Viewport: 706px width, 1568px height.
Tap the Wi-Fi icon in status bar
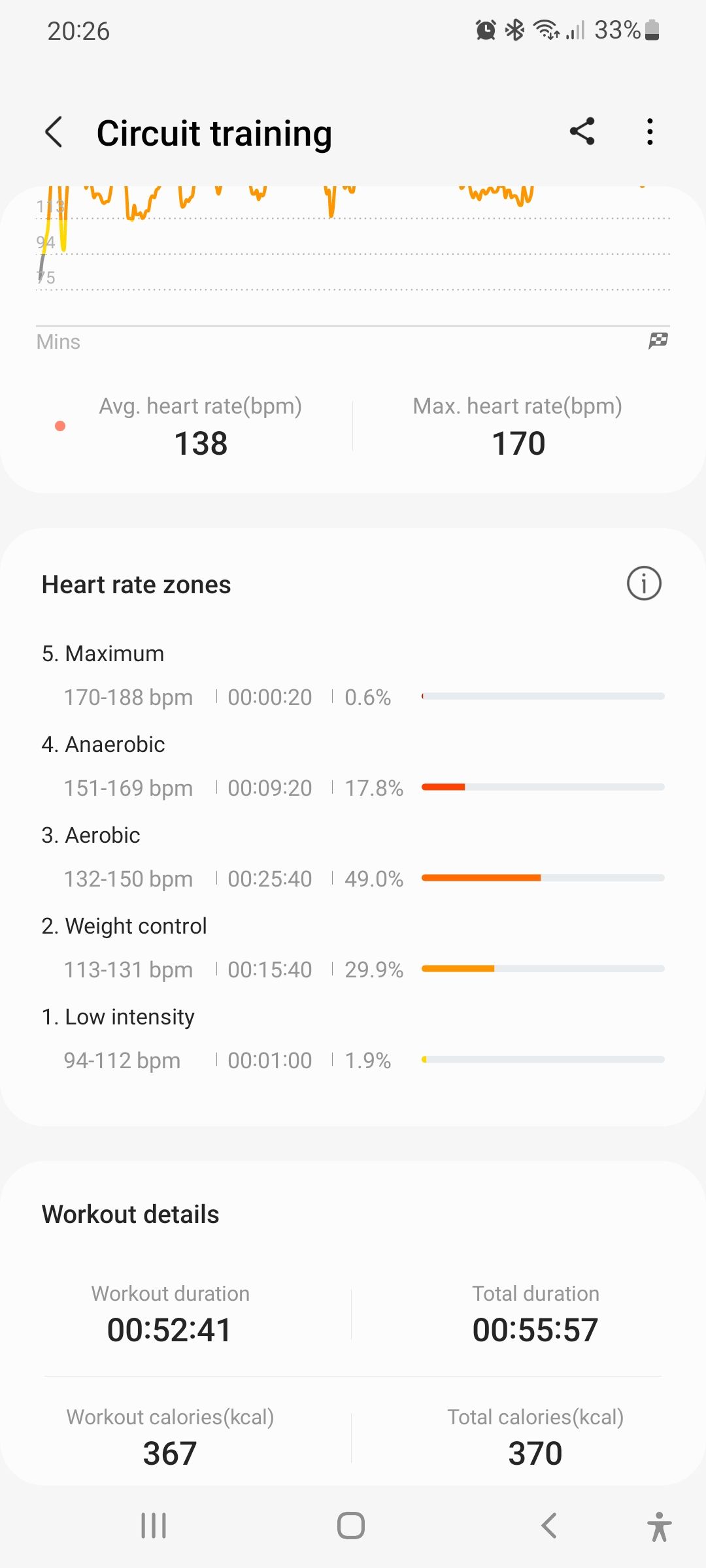[545, 30]
